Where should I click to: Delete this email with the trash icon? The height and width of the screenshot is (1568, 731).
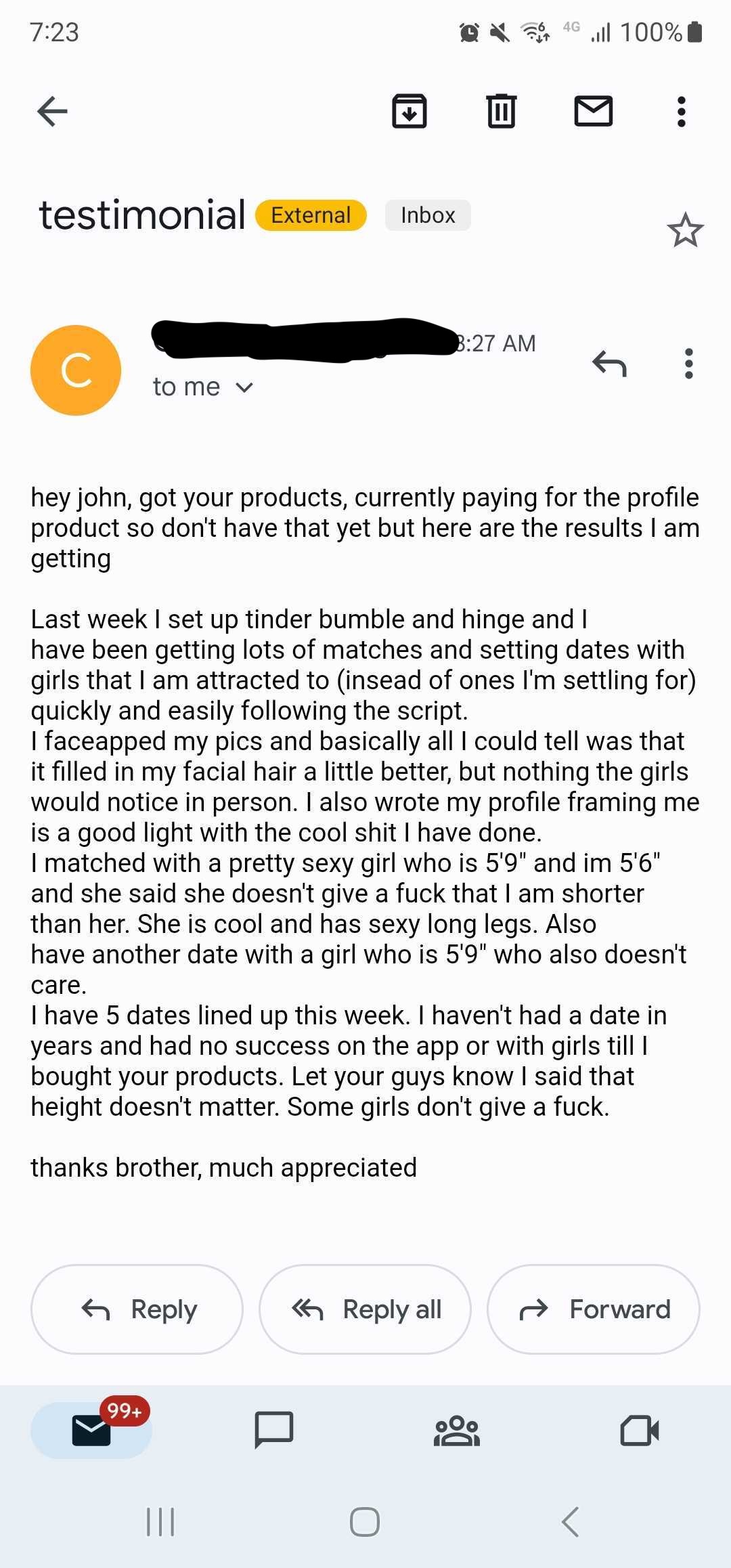[501, 112]
